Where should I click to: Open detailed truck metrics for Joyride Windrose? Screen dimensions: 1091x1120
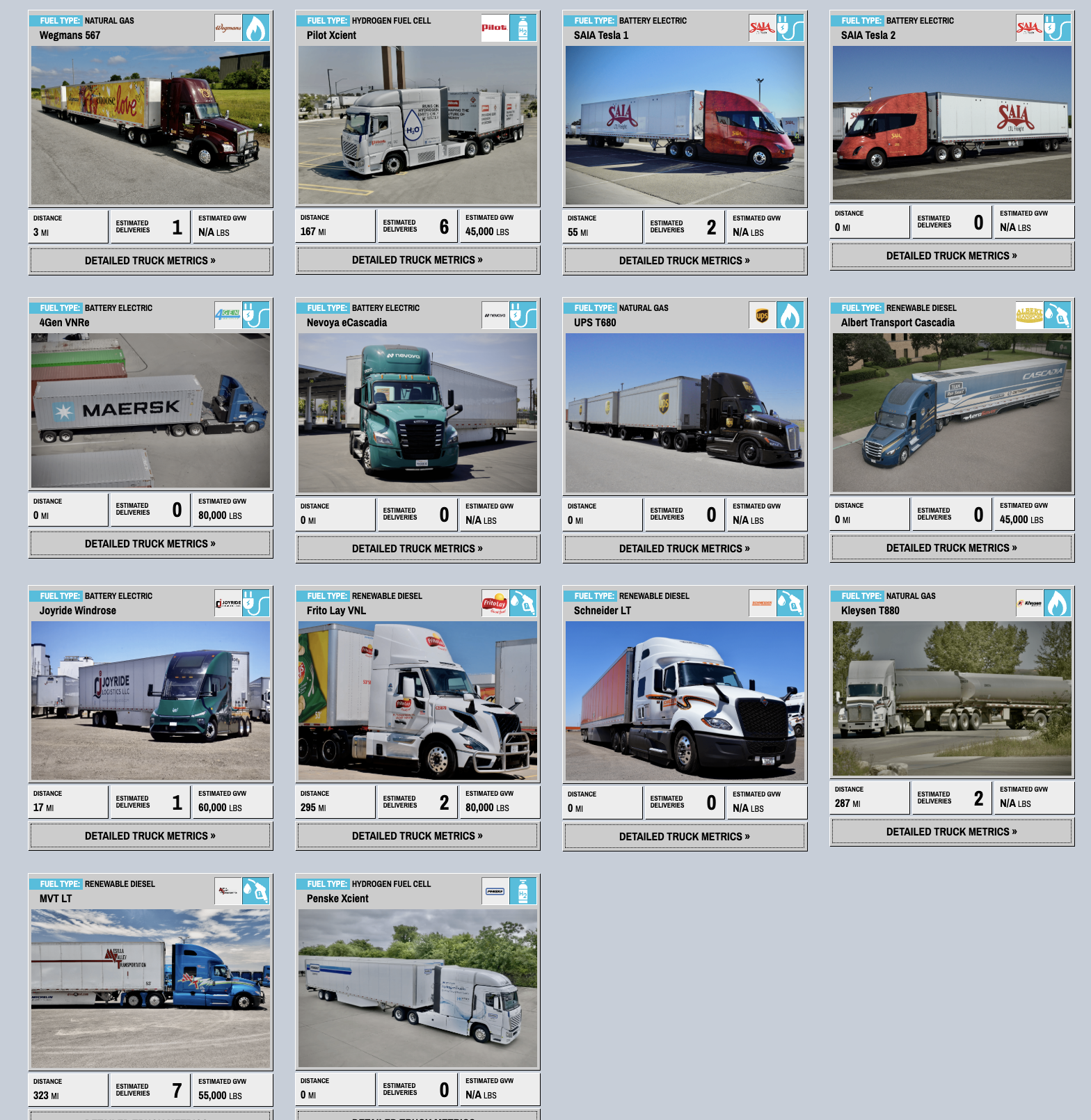coord(150,836)
